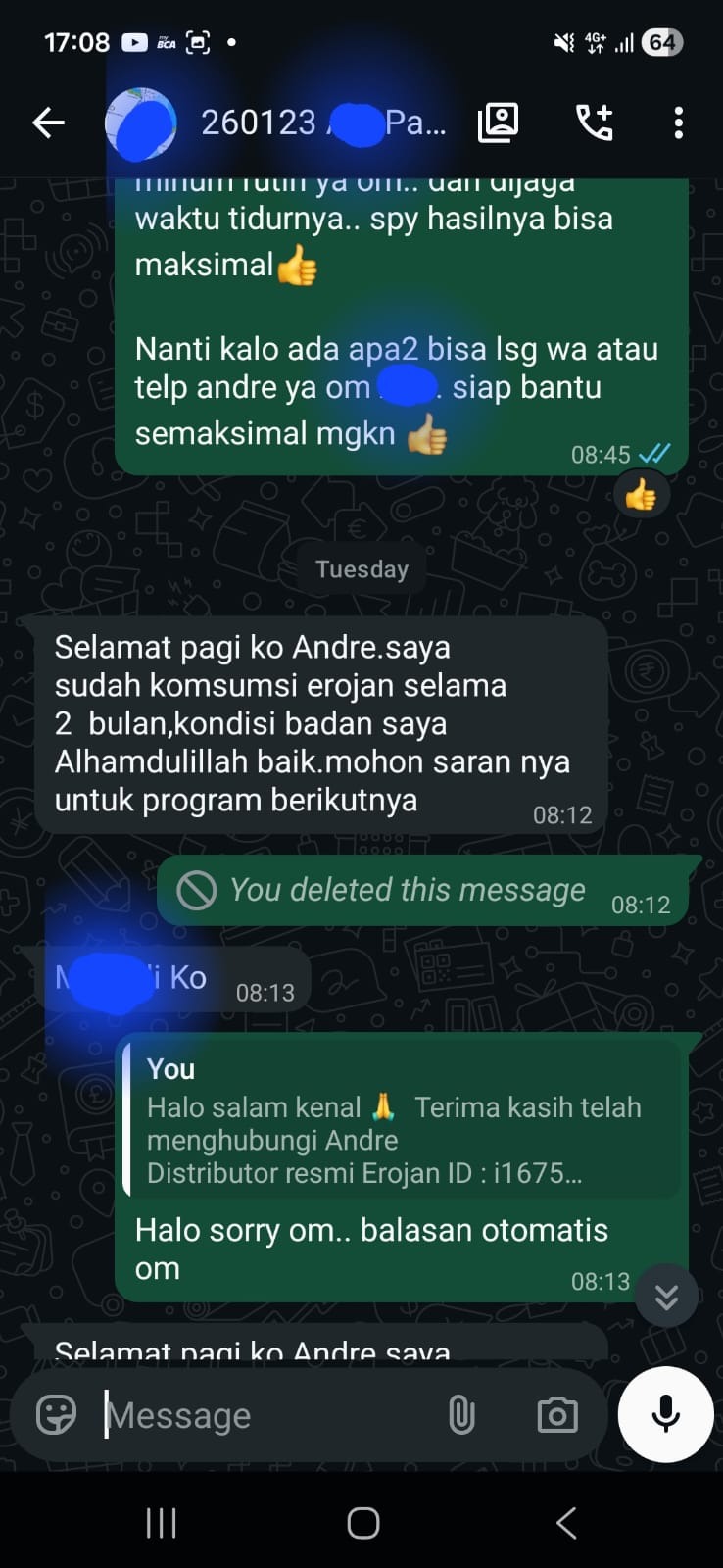Jump to the quoted 'Halo salam kenal' message
723x1568 pixels.
tap(402, 1119)
